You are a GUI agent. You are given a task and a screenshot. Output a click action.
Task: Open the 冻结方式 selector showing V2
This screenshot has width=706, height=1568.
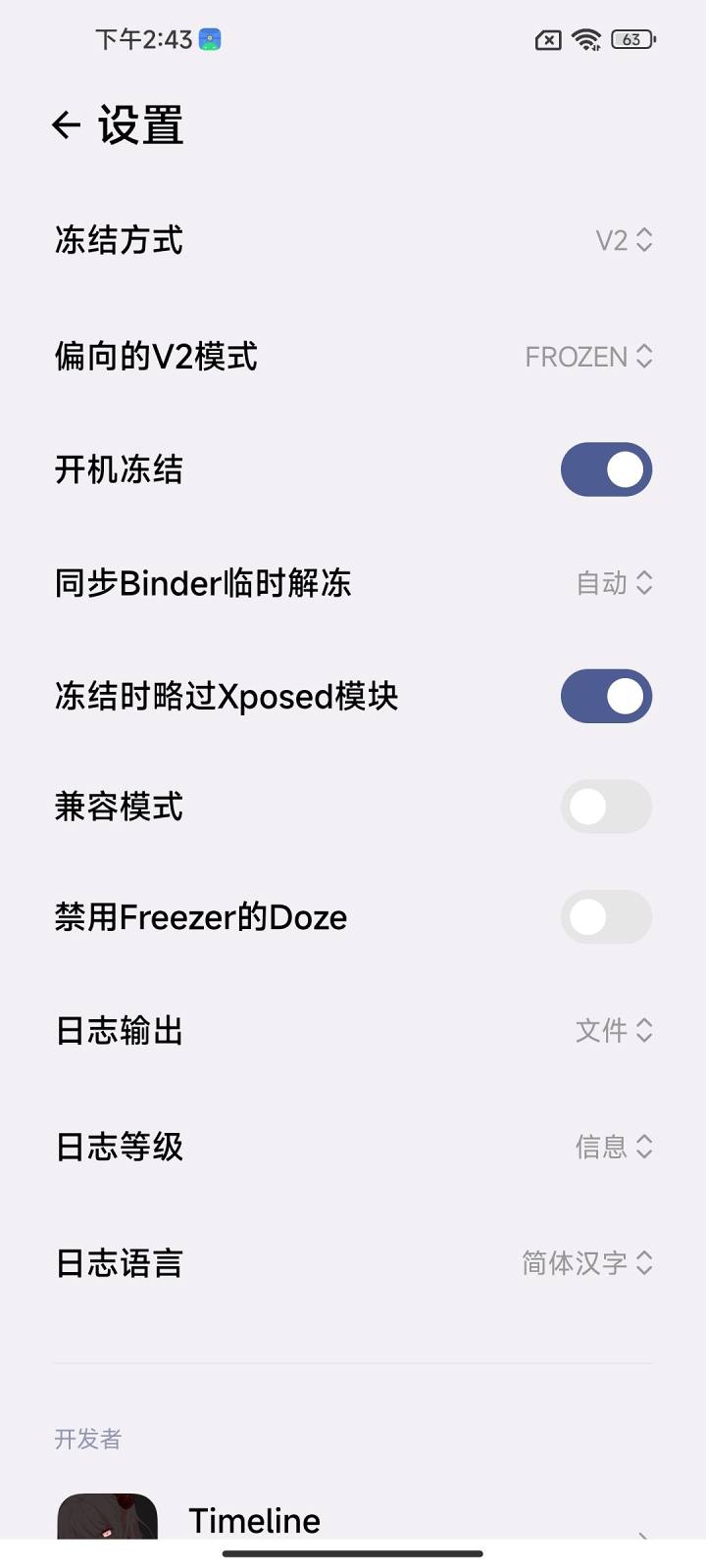pos(623,240)
